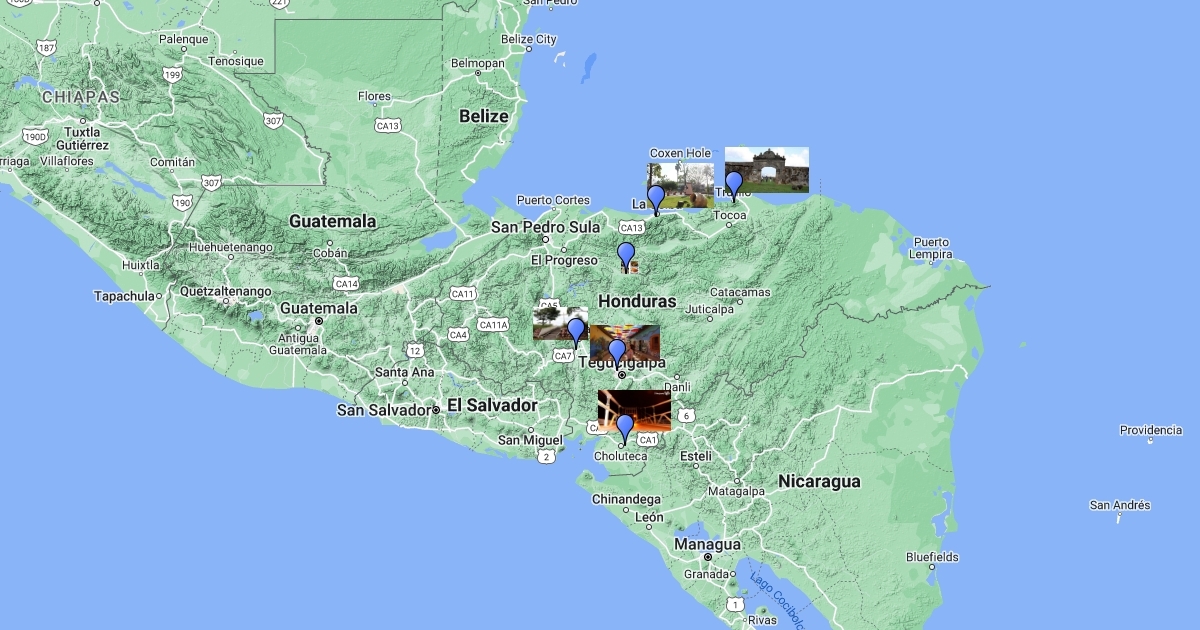Tap the map pin near Trujillo
The image size is (1200, 630).
click(x=734, y=184)
